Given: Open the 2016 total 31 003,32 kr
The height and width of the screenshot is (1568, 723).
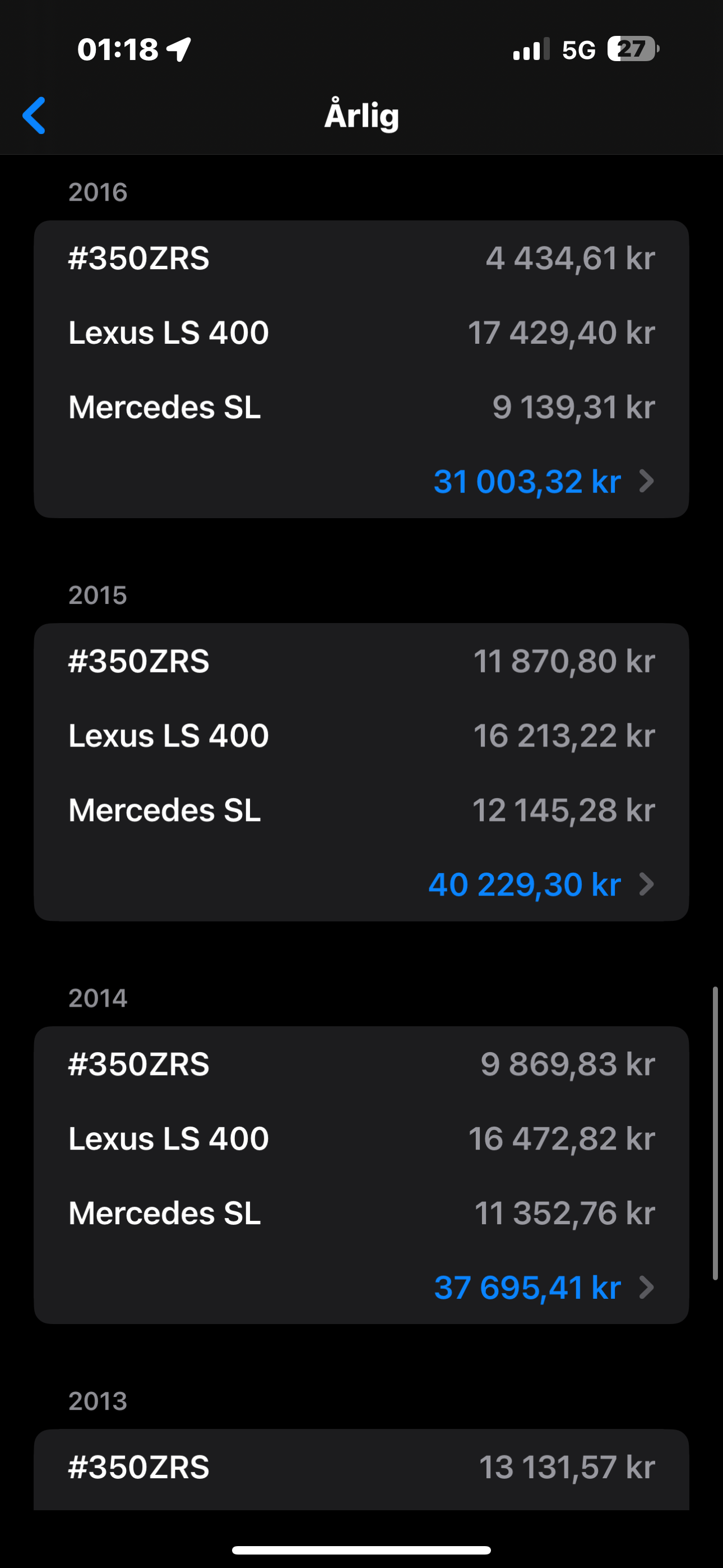Looking at the screenshot, I should click(x=361, y=481).
